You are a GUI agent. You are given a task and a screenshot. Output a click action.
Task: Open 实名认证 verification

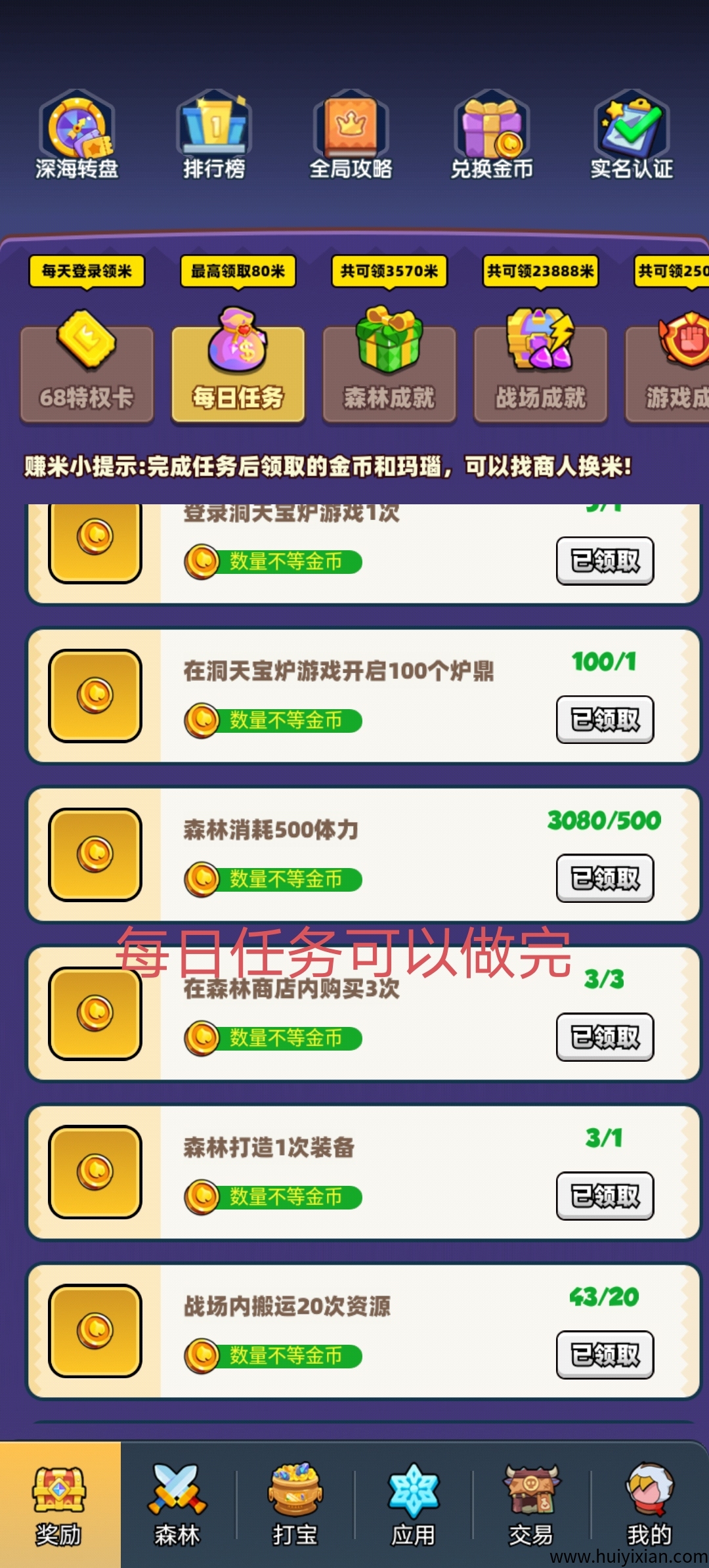pos(632,136)
